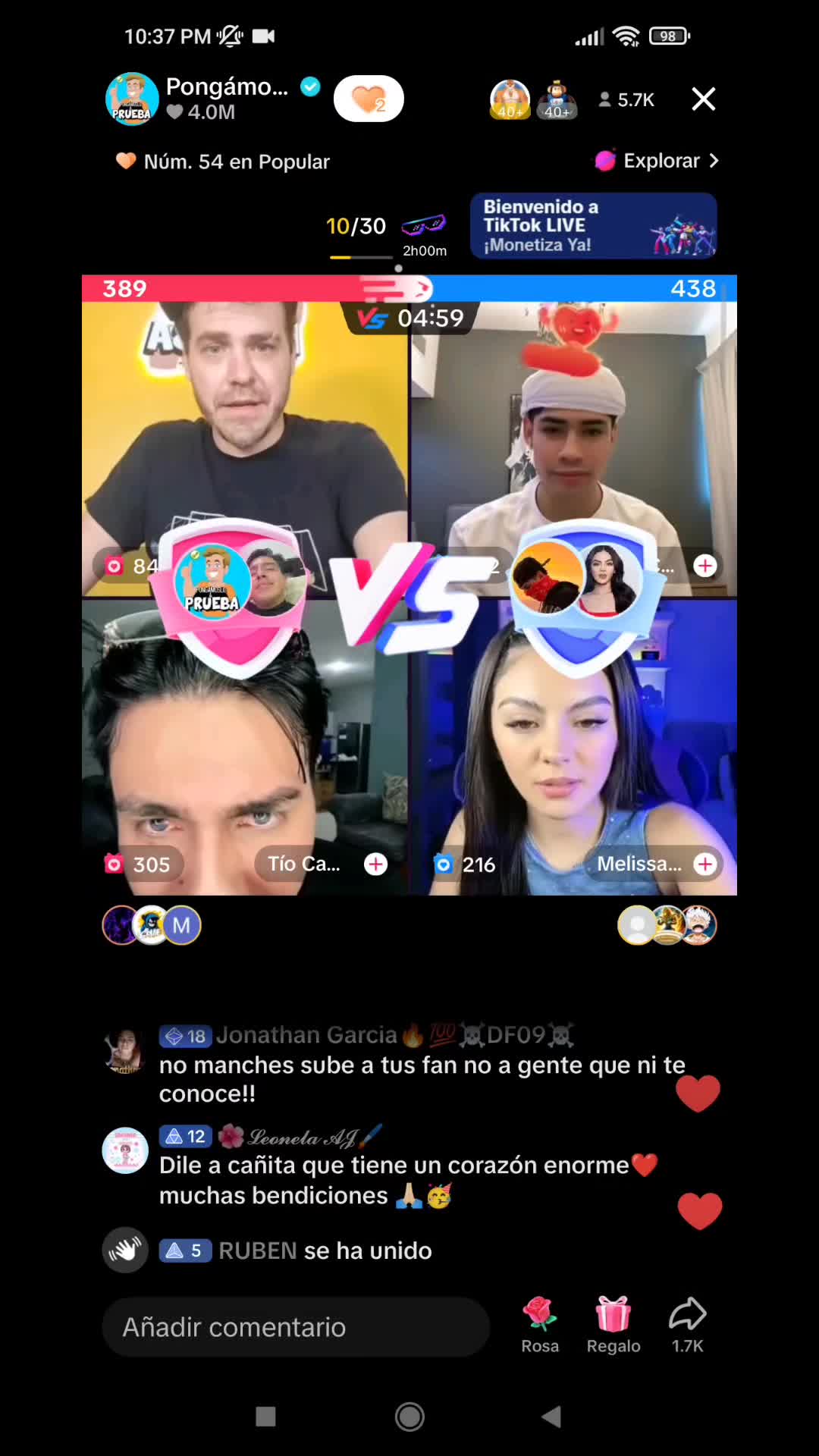819x1456 pixels.
Task: Open the Regalo gift panel
Action: (x=613, y=1323)
